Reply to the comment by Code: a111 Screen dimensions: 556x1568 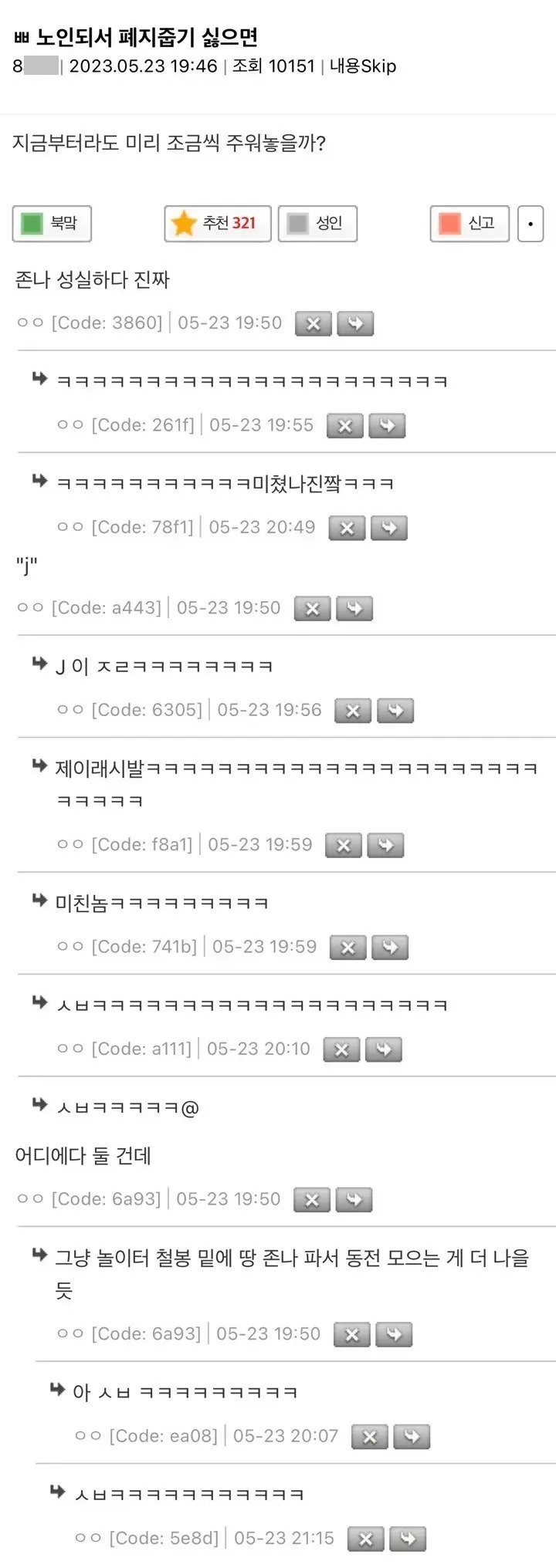click(x=383, y=1050)
